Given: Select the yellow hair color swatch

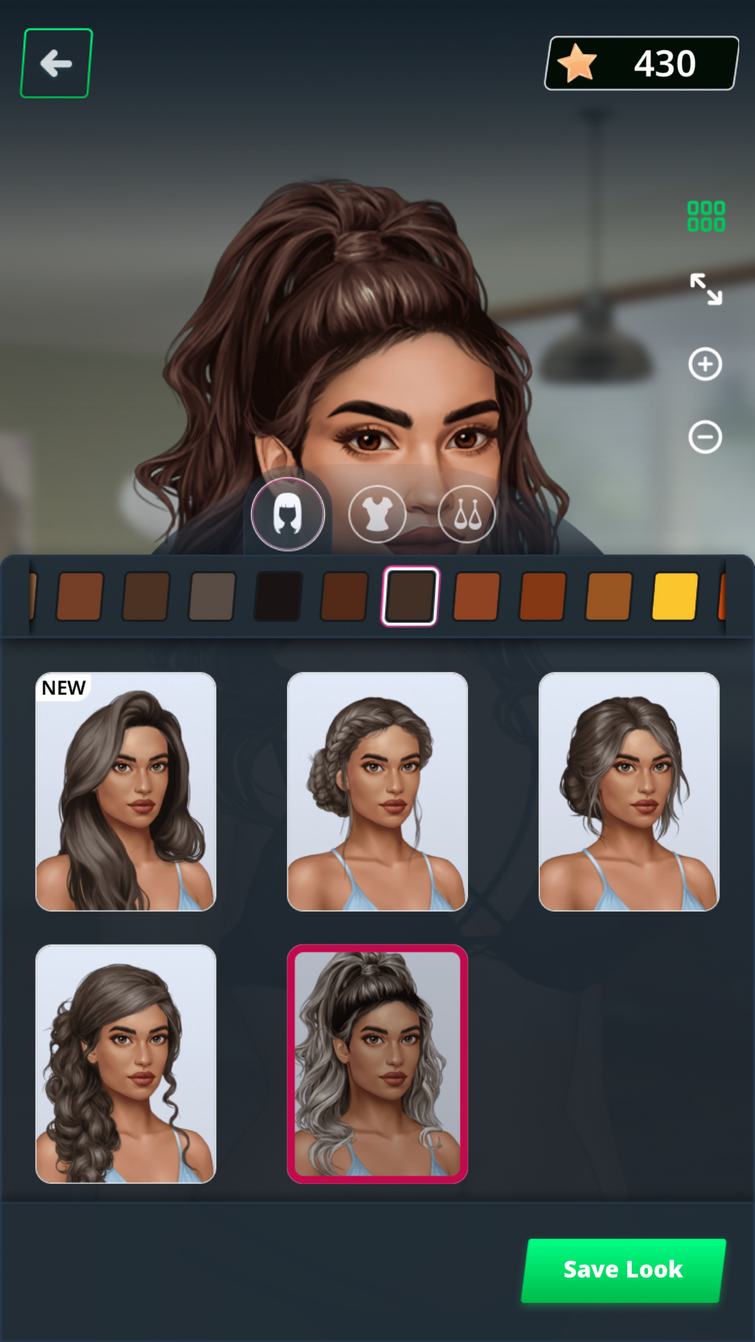Looking at the screenshot, I should (675, 597).
